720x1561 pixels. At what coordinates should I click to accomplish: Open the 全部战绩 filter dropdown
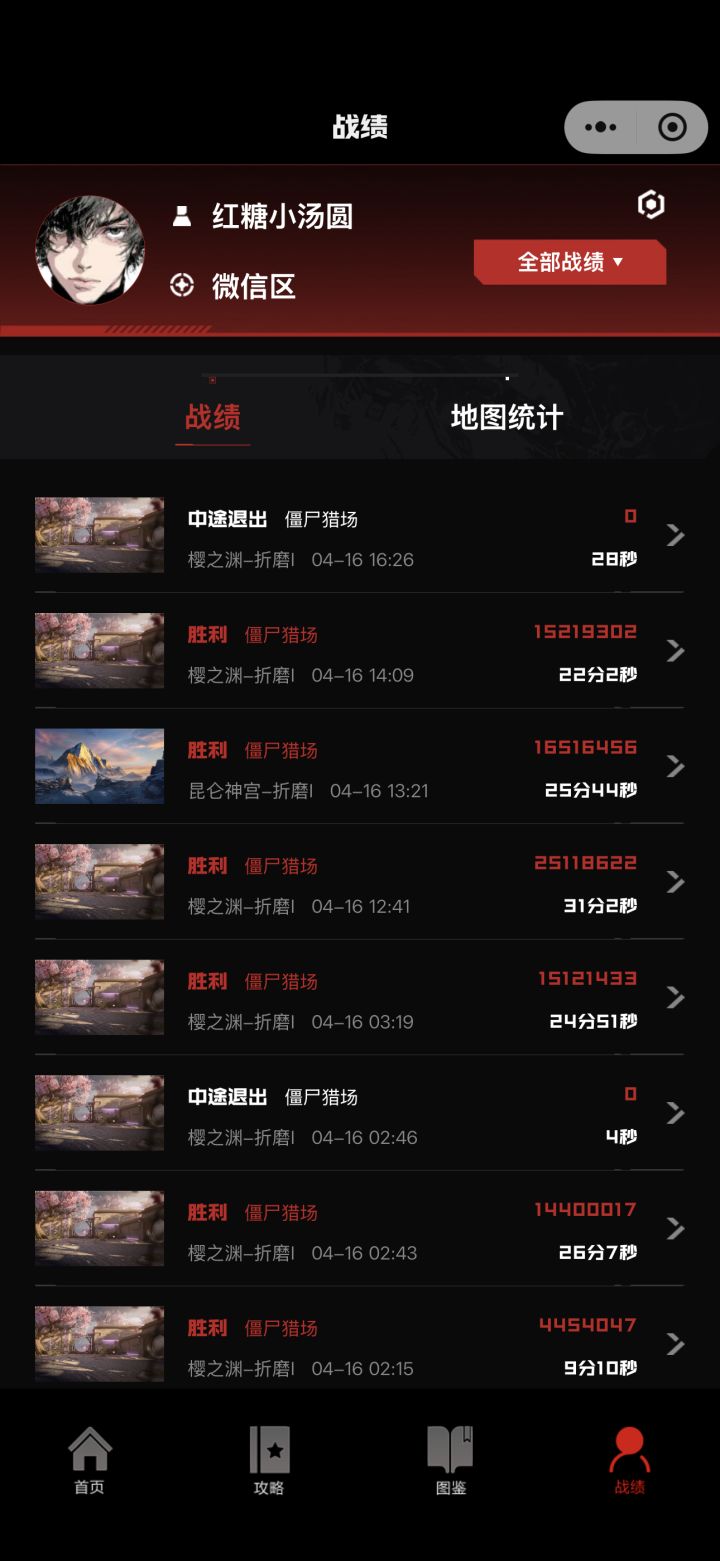point(570,261)
